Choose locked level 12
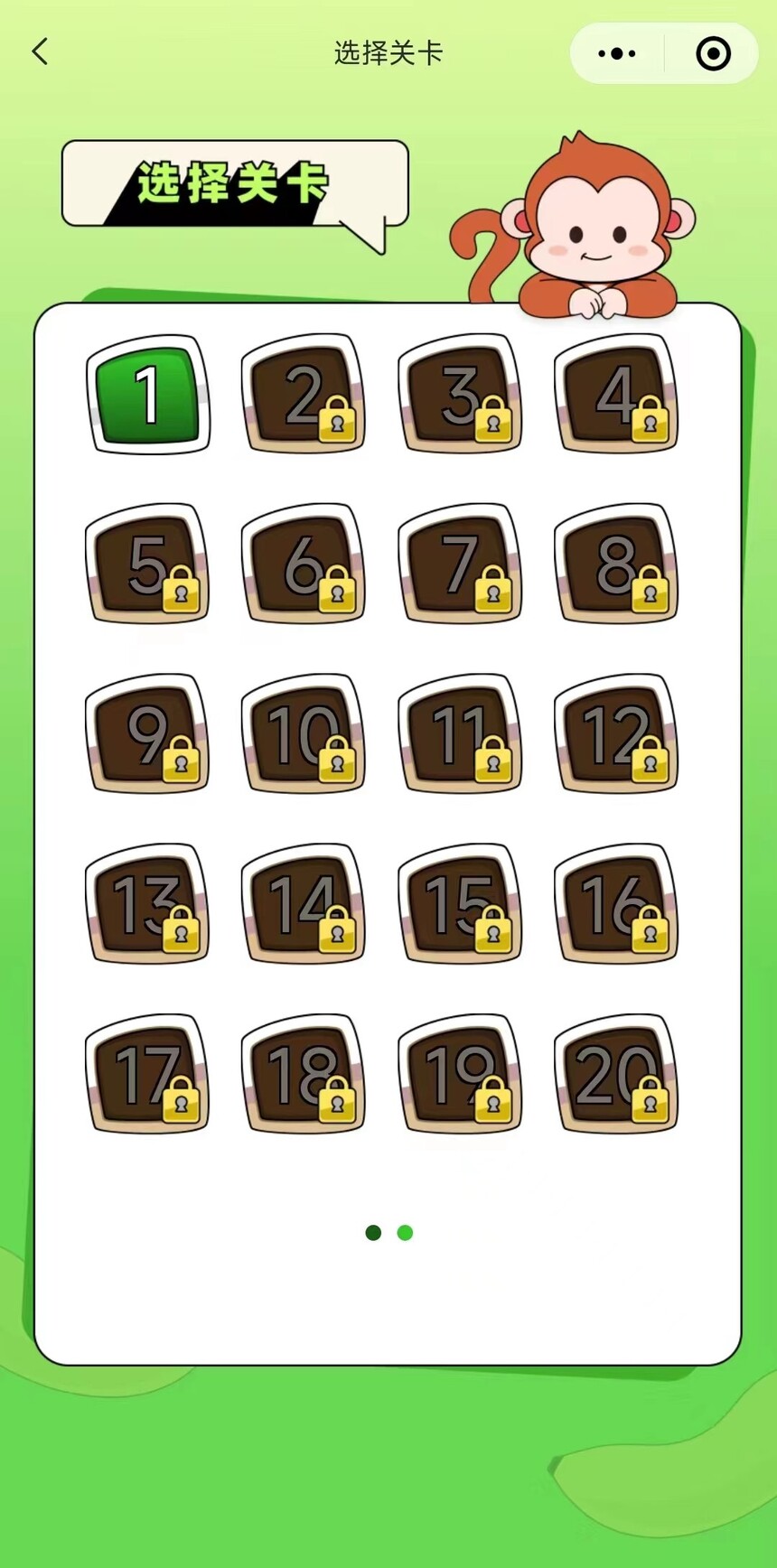Screen dimensions: 777x1568 (x=616, y=734)
